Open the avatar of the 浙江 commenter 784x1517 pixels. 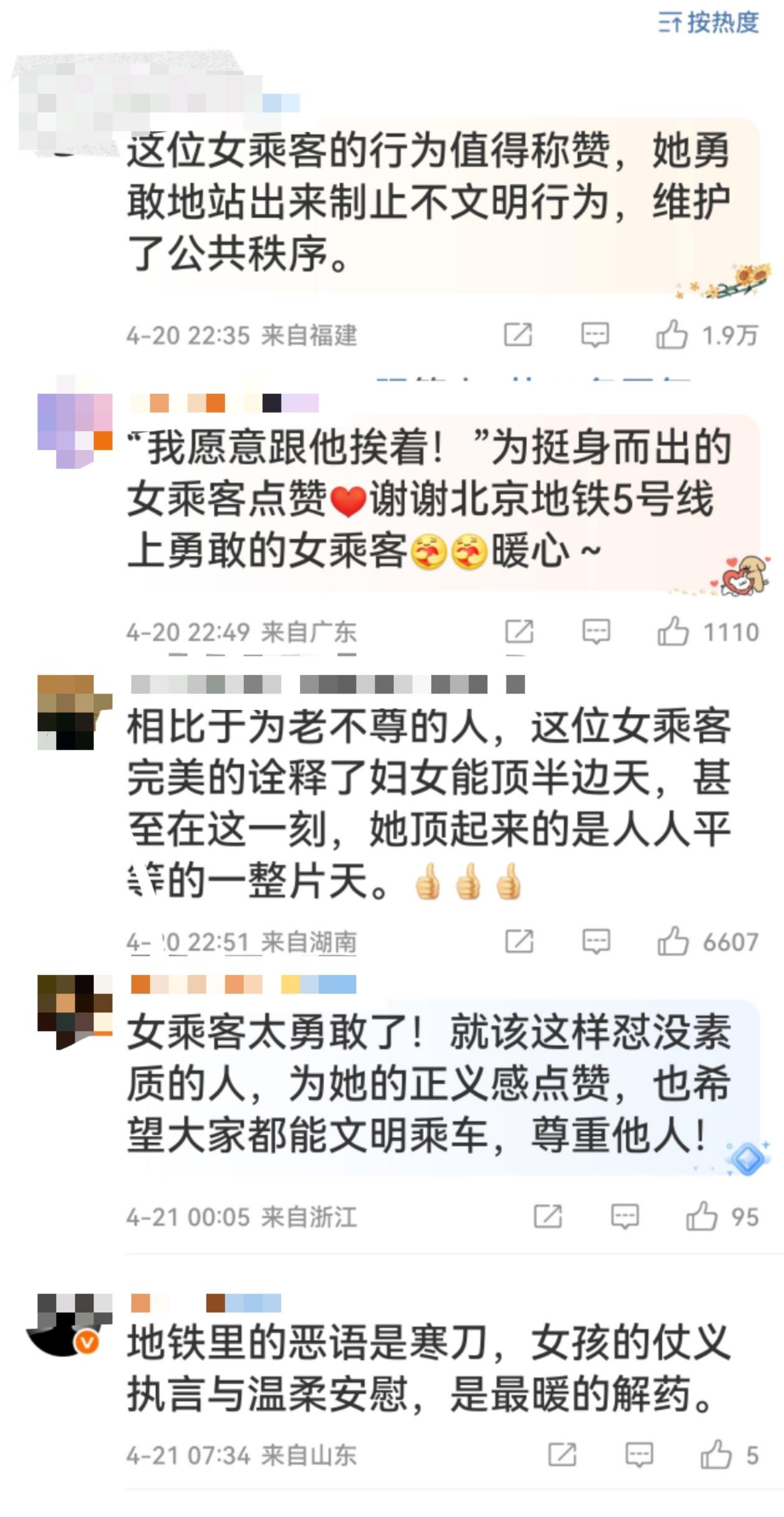coord(75,1012)
